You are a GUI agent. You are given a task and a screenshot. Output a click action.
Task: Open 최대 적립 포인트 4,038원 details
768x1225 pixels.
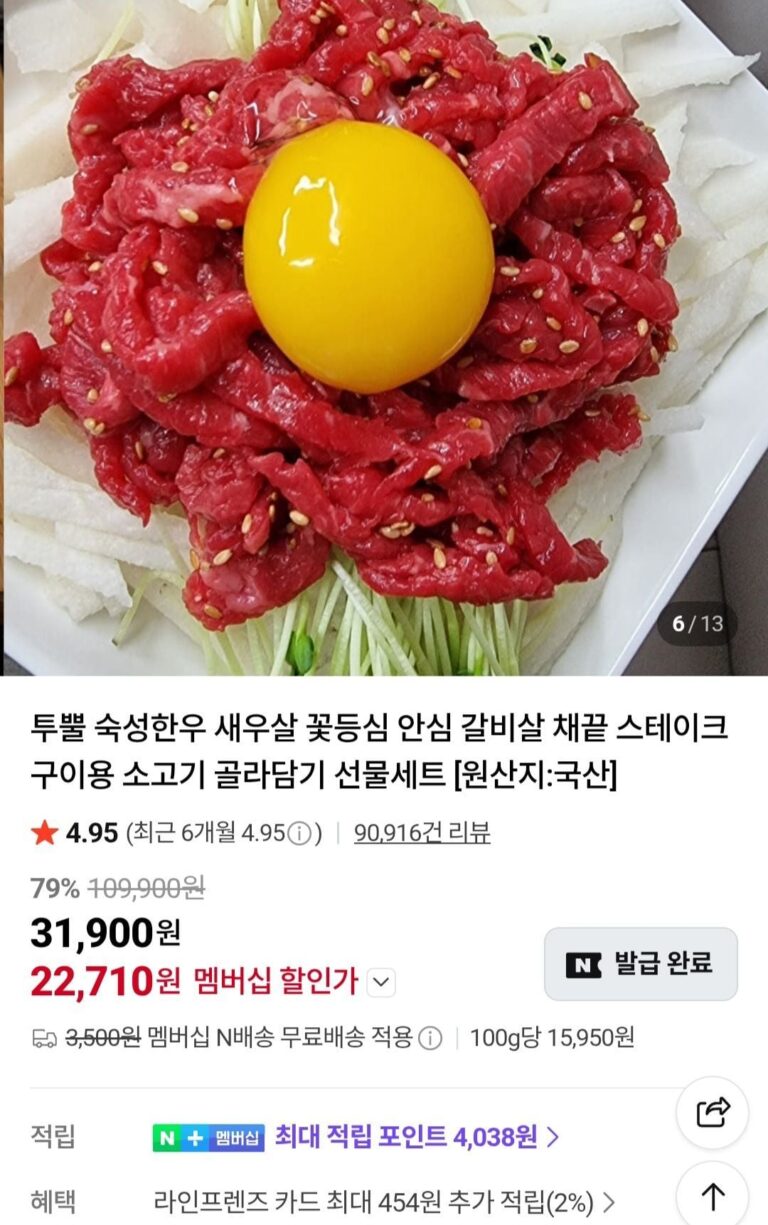415,1137
